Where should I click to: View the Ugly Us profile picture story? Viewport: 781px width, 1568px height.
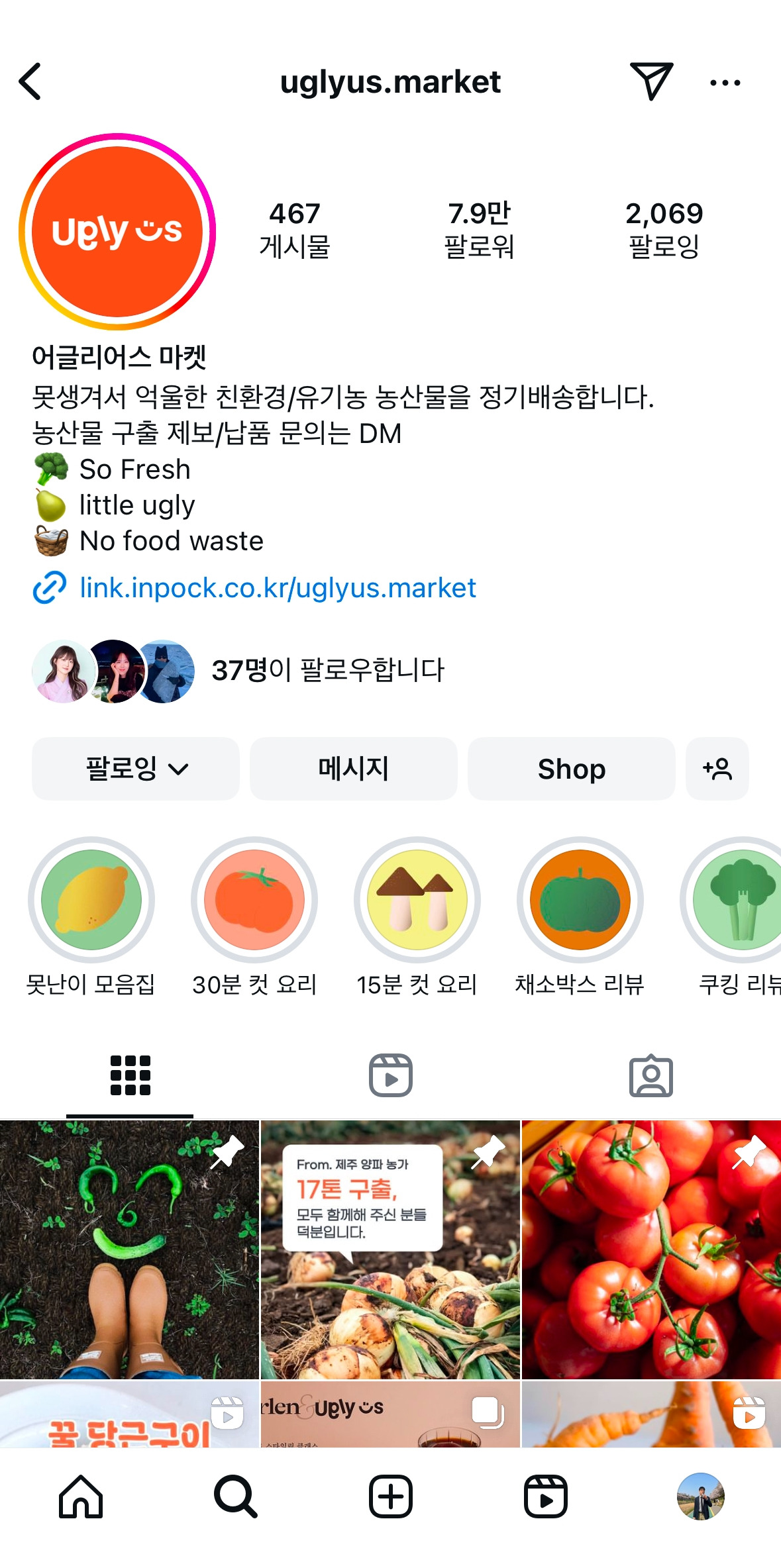click(x=117, y=232)
